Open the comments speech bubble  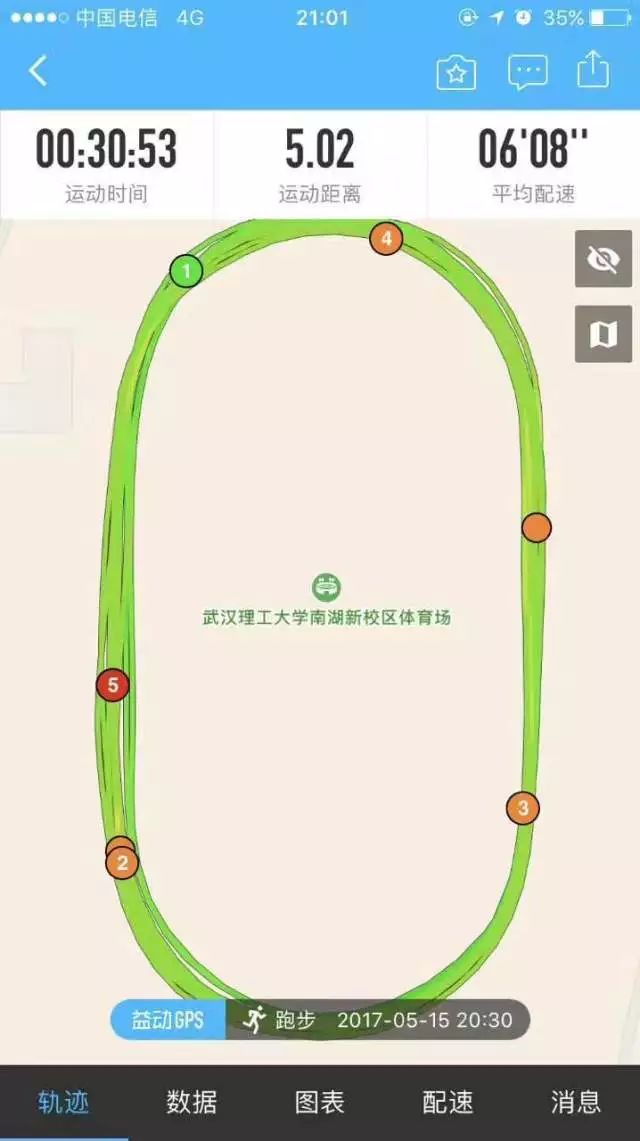527,72
